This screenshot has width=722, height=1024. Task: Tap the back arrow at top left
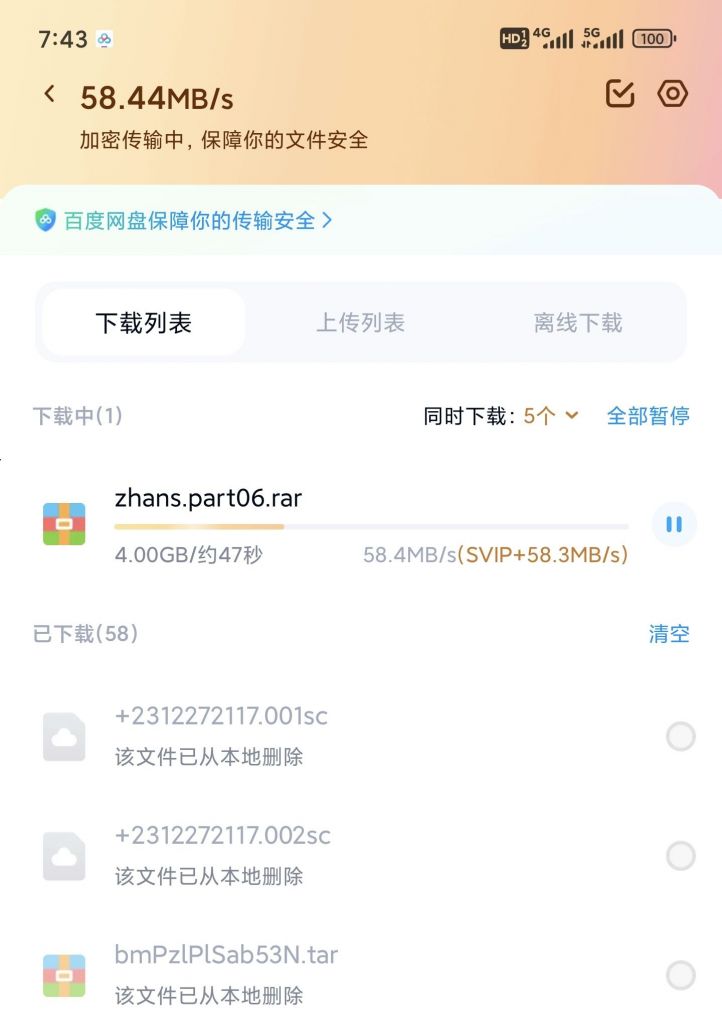pyautogui.click(x=48, y=93)
